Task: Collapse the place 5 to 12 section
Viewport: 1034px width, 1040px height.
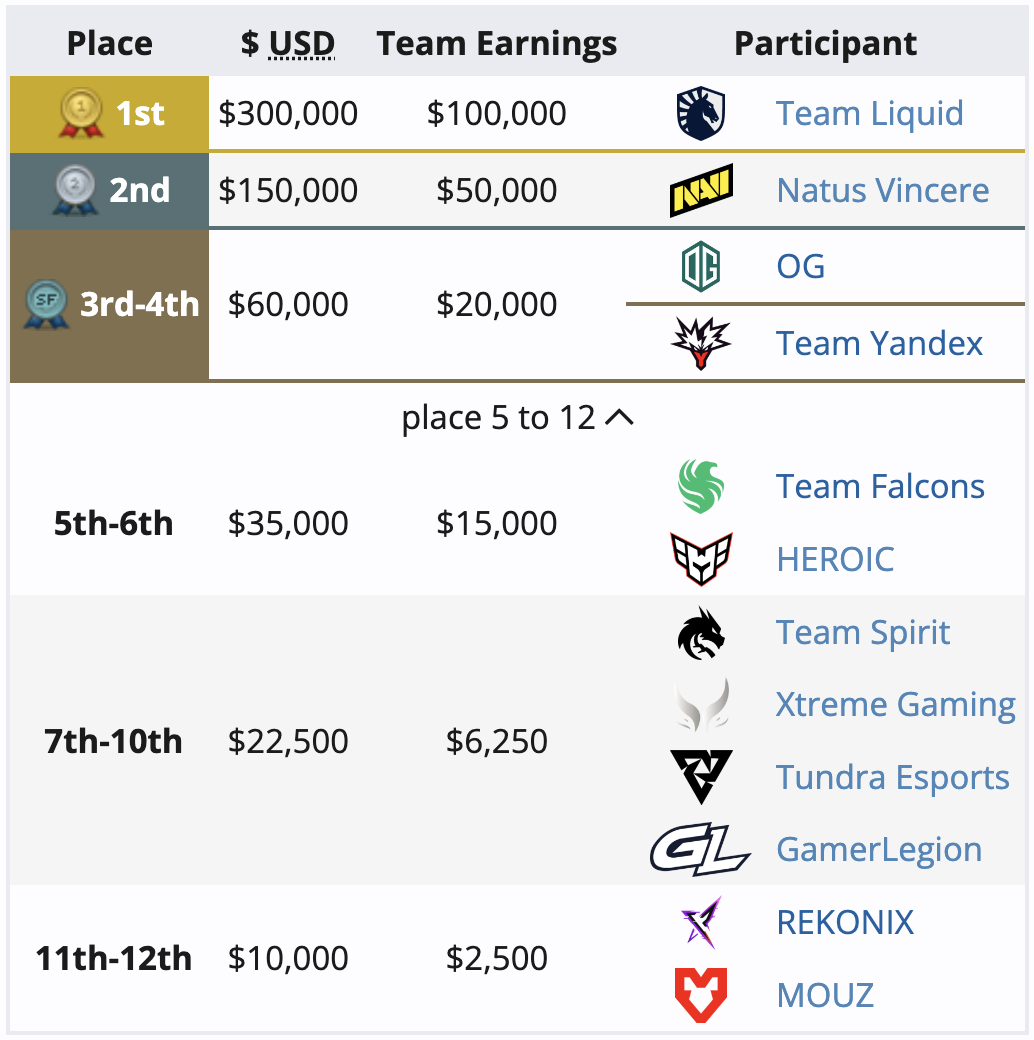Action: click(517, 418)
